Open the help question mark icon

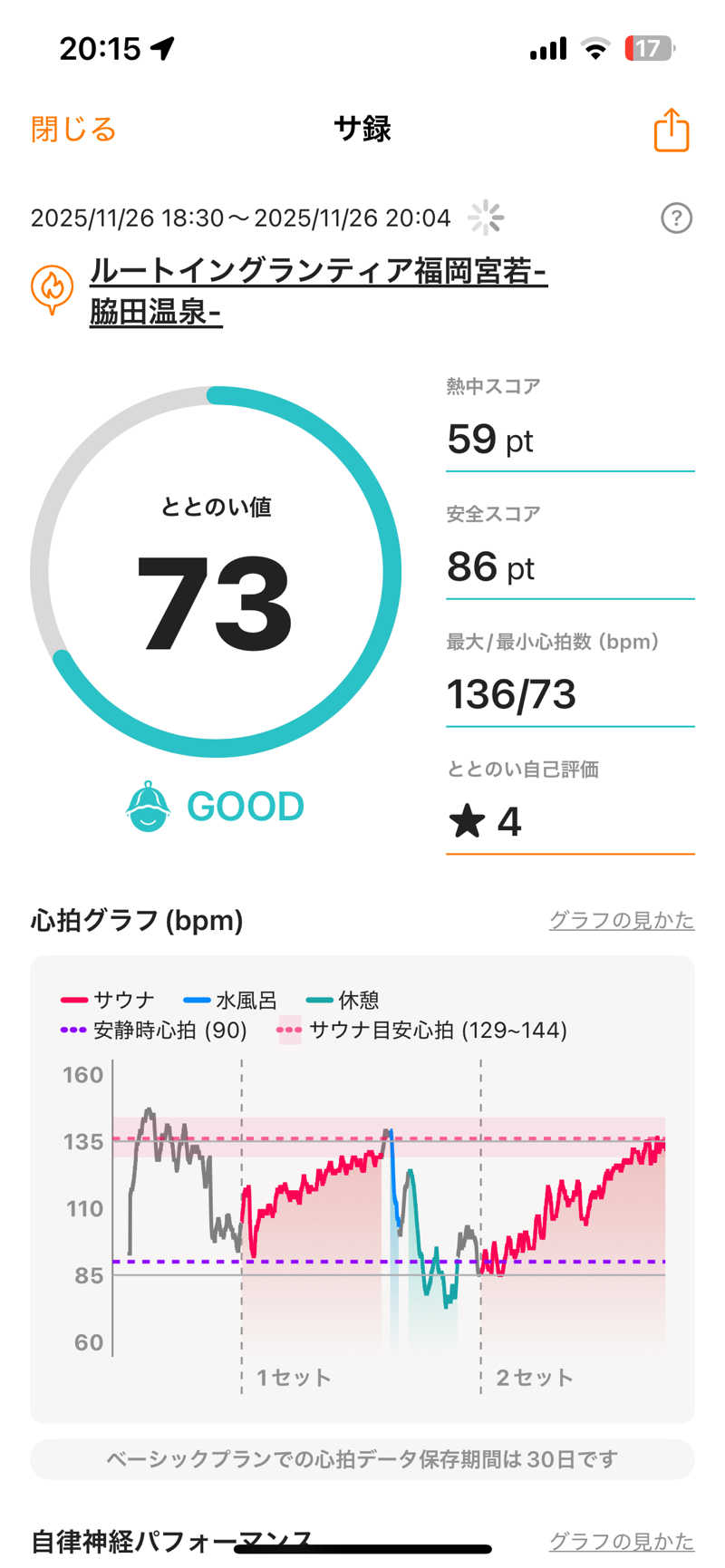[676, 218]
